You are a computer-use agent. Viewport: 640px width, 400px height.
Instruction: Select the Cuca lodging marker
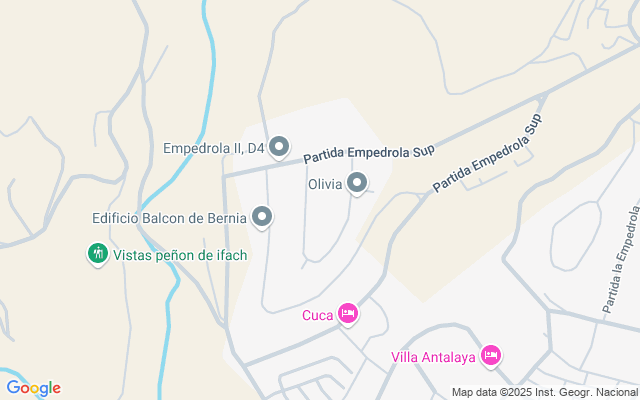click(348, 315)
